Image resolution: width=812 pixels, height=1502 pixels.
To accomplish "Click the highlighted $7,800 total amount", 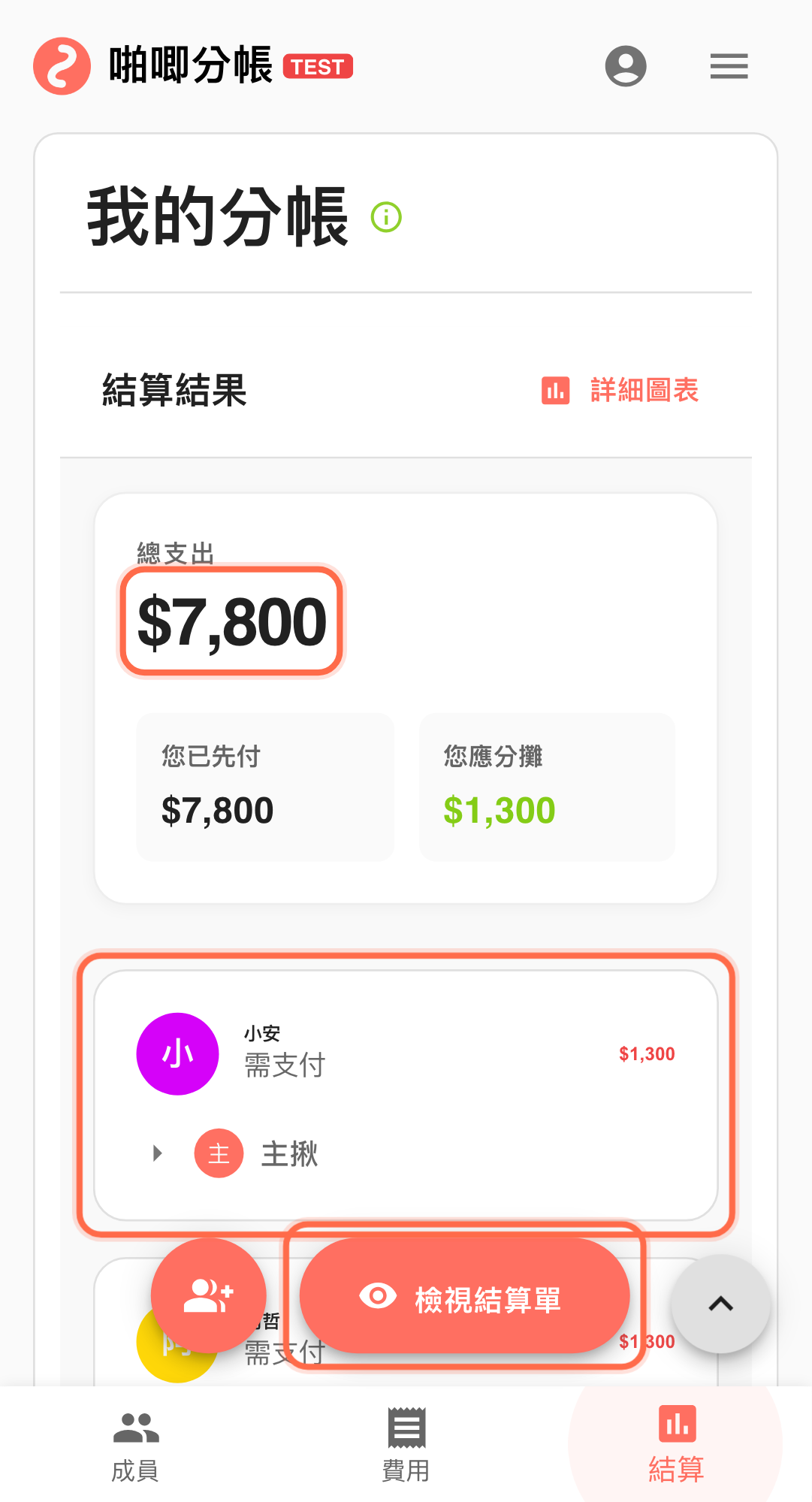I will tap(231, 619).
